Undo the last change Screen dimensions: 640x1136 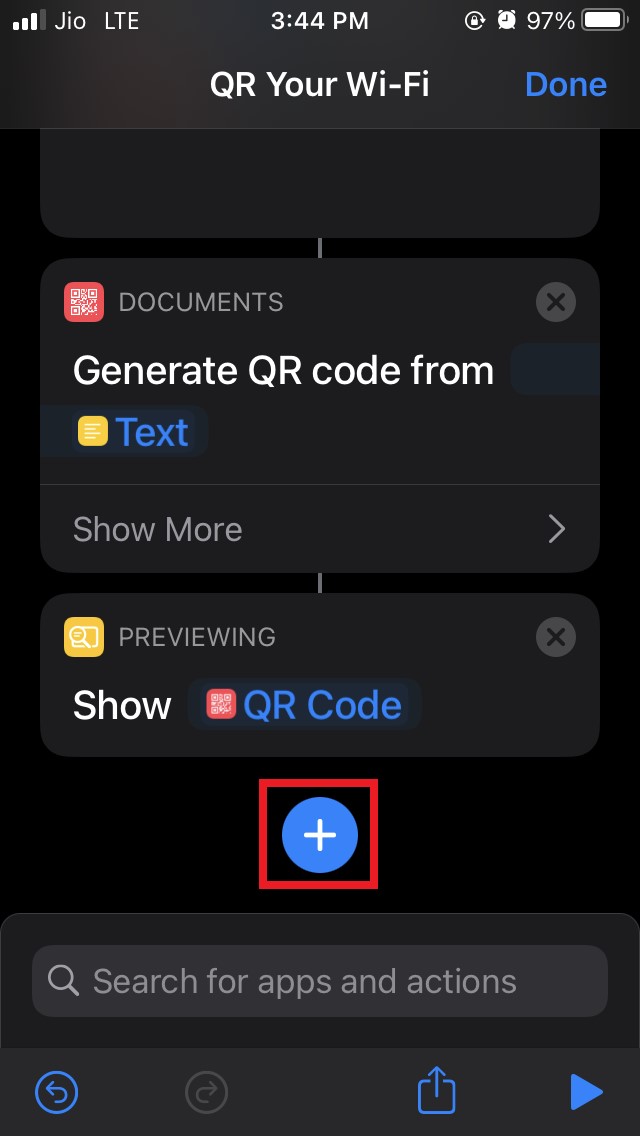[57, 1092]
